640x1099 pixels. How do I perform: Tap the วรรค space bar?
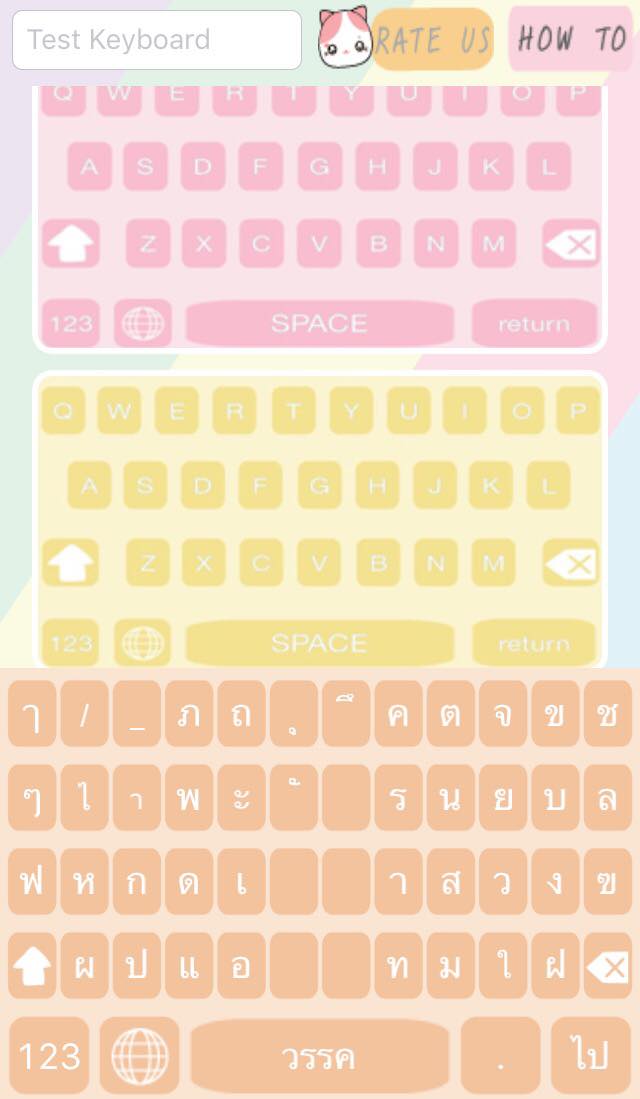pos(319,1056)
